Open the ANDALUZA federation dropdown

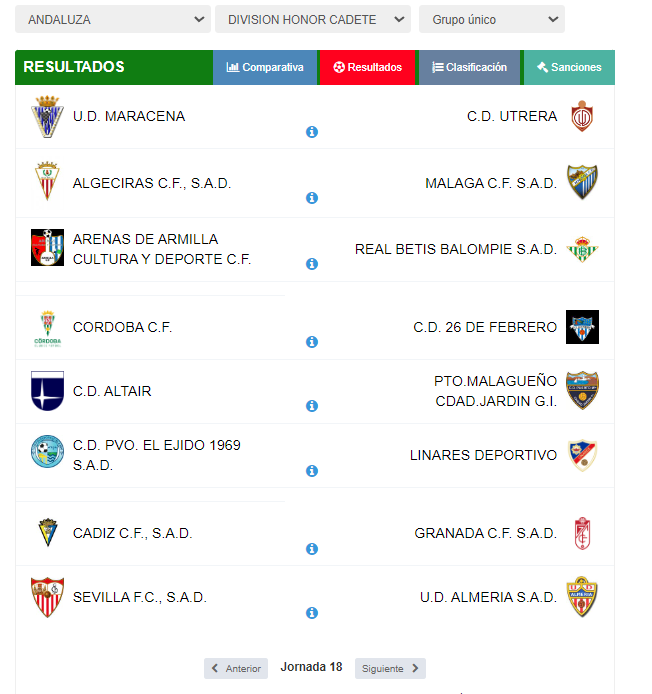pyautogui.click(x=112, y=19)
